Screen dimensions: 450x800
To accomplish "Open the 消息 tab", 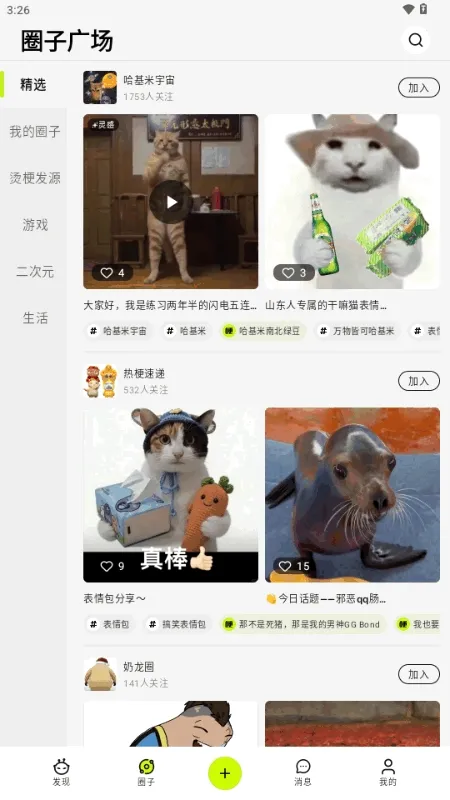I will tap(303, 772).
